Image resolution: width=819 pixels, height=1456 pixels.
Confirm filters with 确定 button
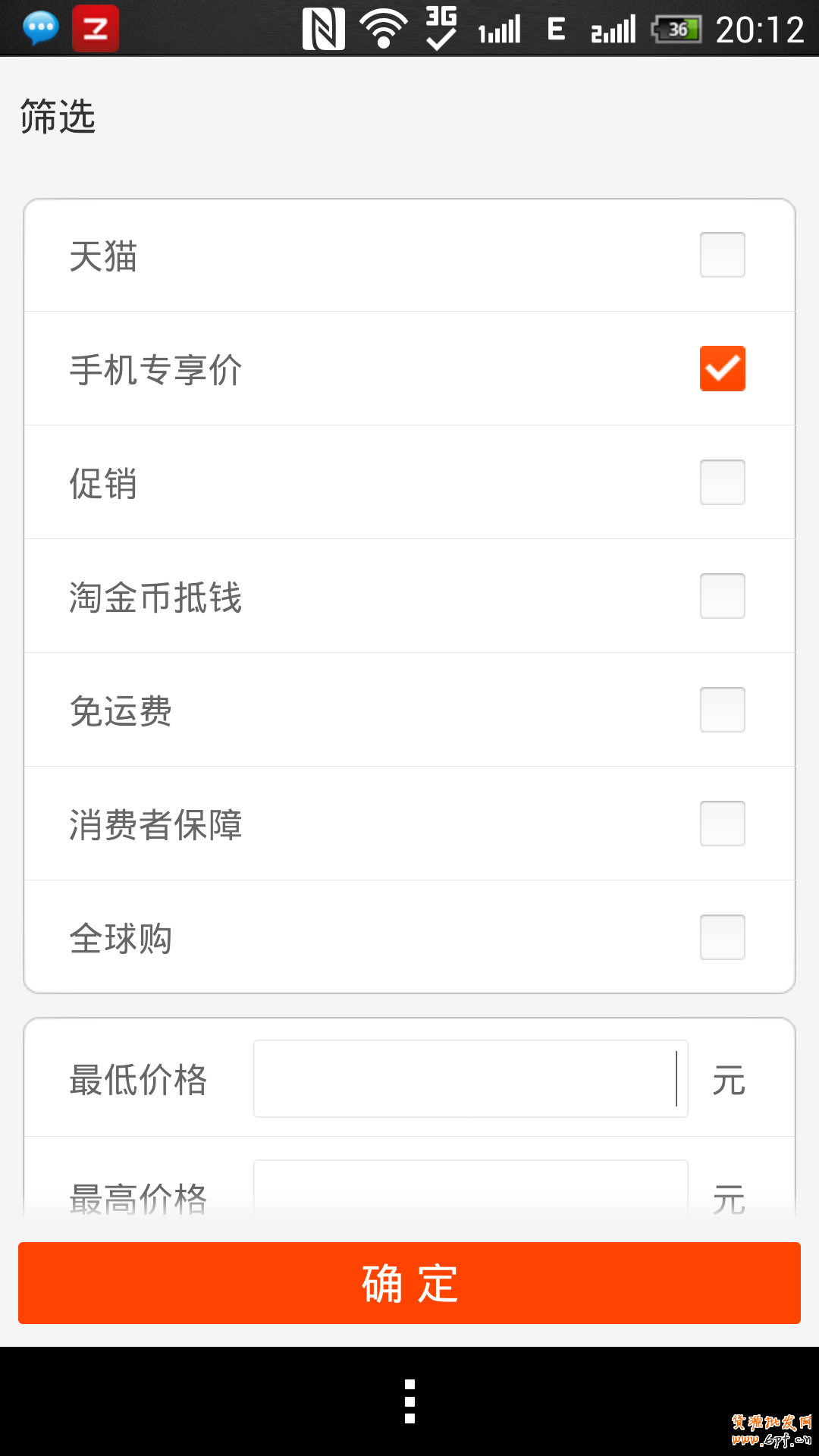(409, 1283)
